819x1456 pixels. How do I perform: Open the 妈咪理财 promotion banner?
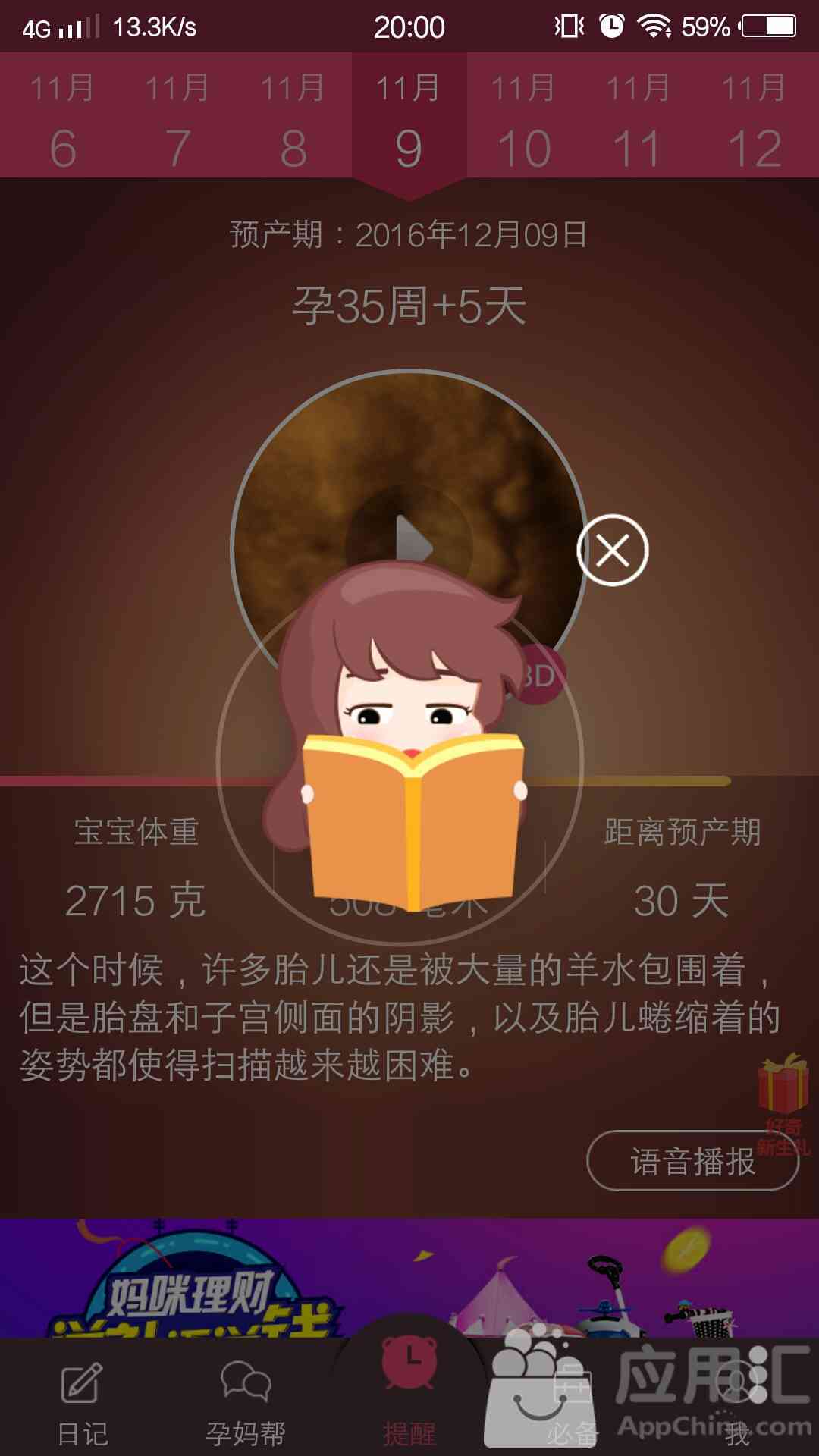(x=409, y=1278)
